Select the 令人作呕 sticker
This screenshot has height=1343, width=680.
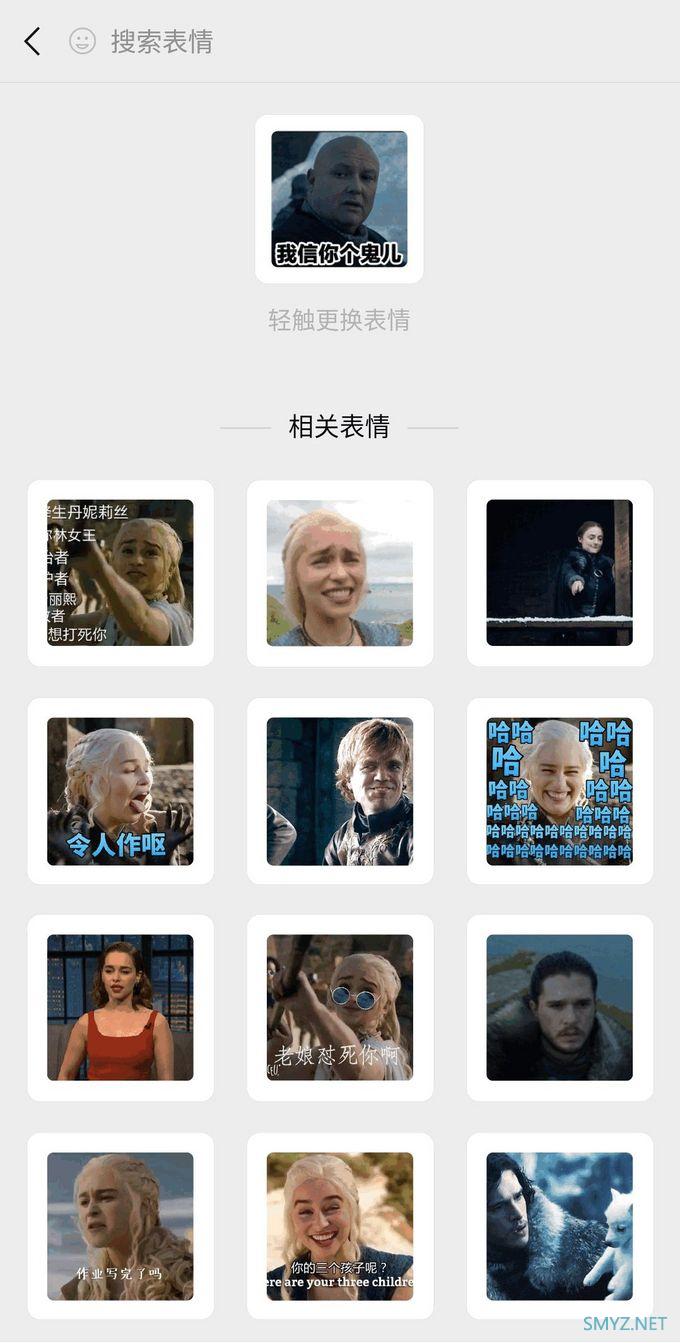coord(120,791)
